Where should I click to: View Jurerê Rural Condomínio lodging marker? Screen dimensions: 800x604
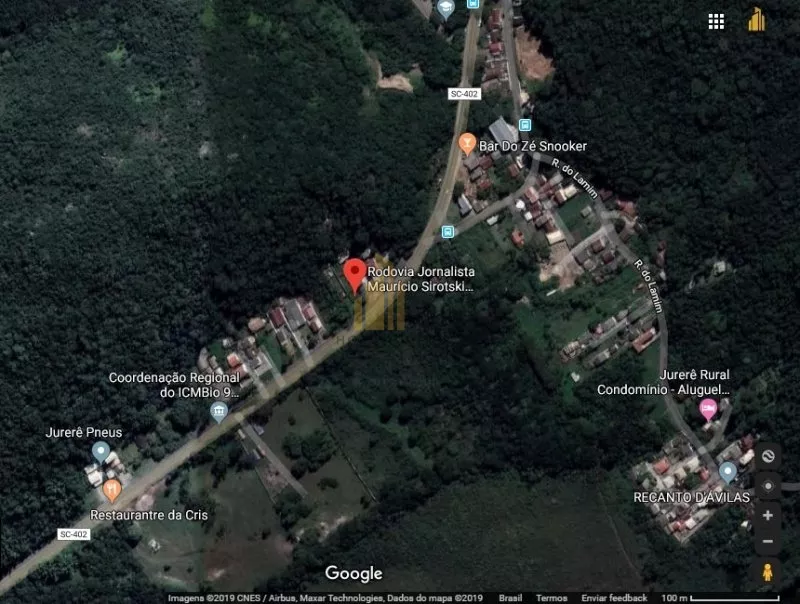click(x=708, y=408)
